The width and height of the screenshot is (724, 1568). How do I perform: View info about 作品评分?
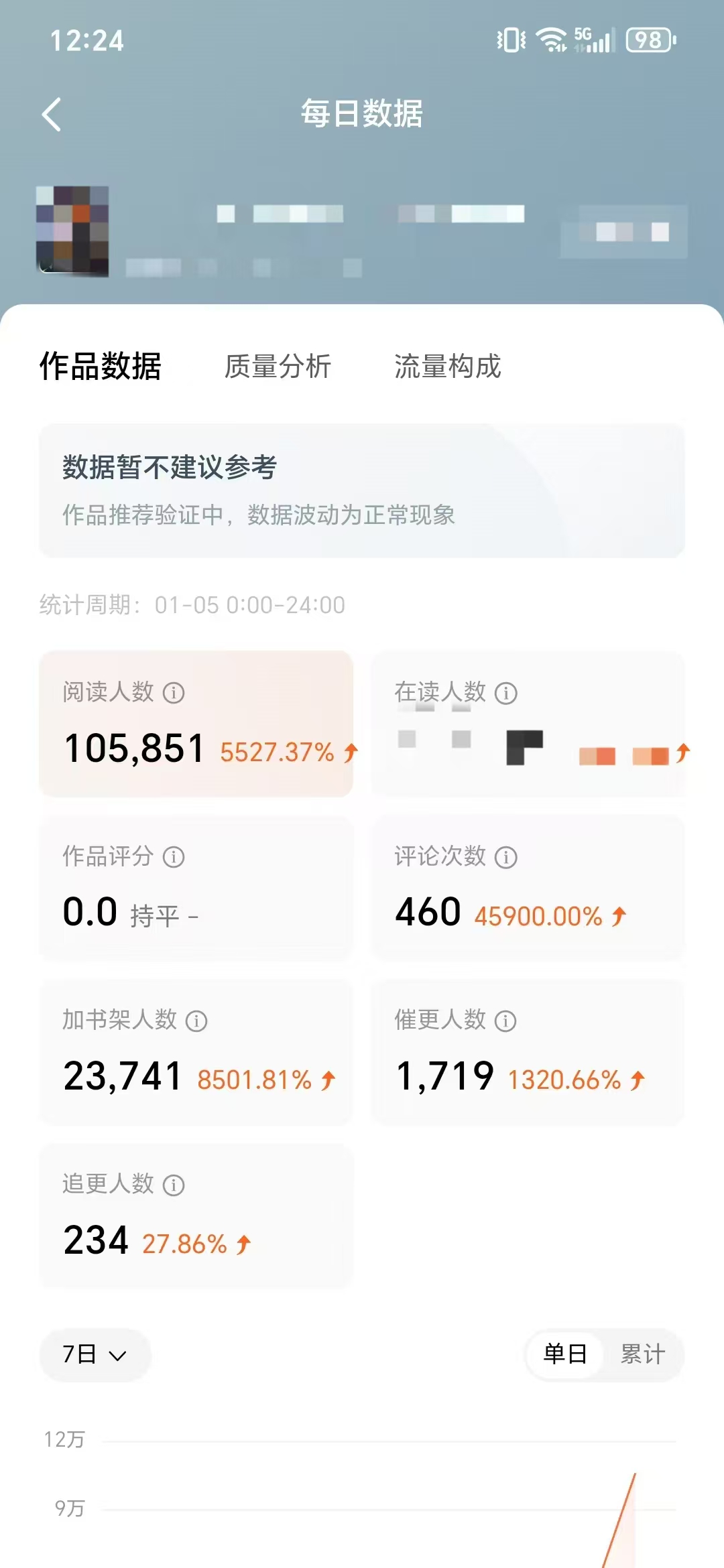(174, 857)
